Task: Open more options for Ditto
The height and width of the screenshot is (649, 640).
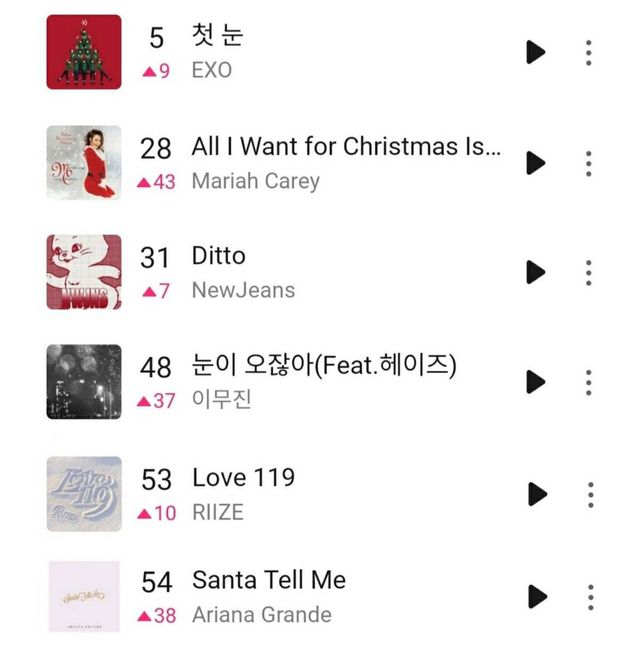Action: [589, 272]
